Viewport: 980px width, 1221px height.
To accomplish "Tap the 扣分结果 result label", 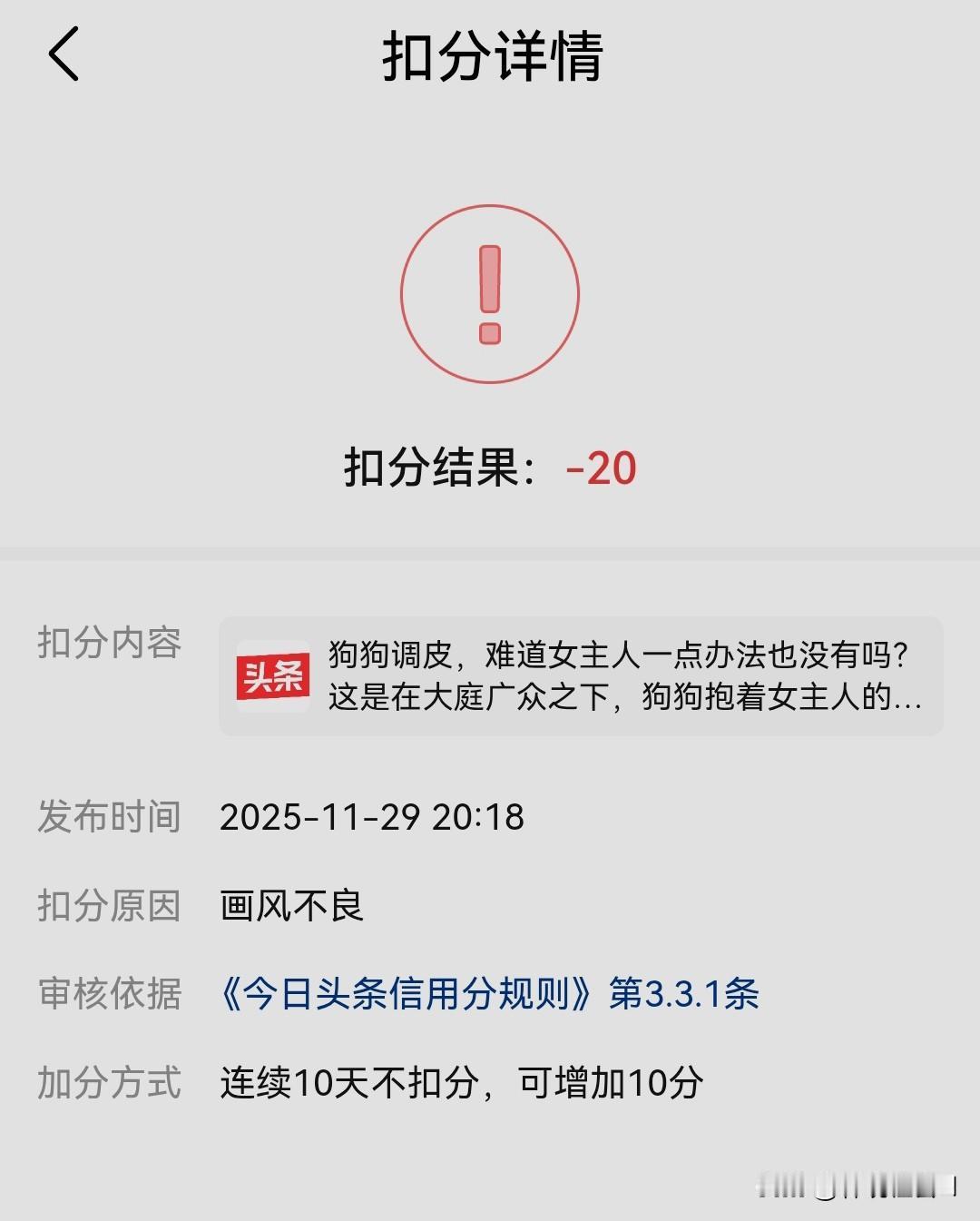I will coord(417,468).
